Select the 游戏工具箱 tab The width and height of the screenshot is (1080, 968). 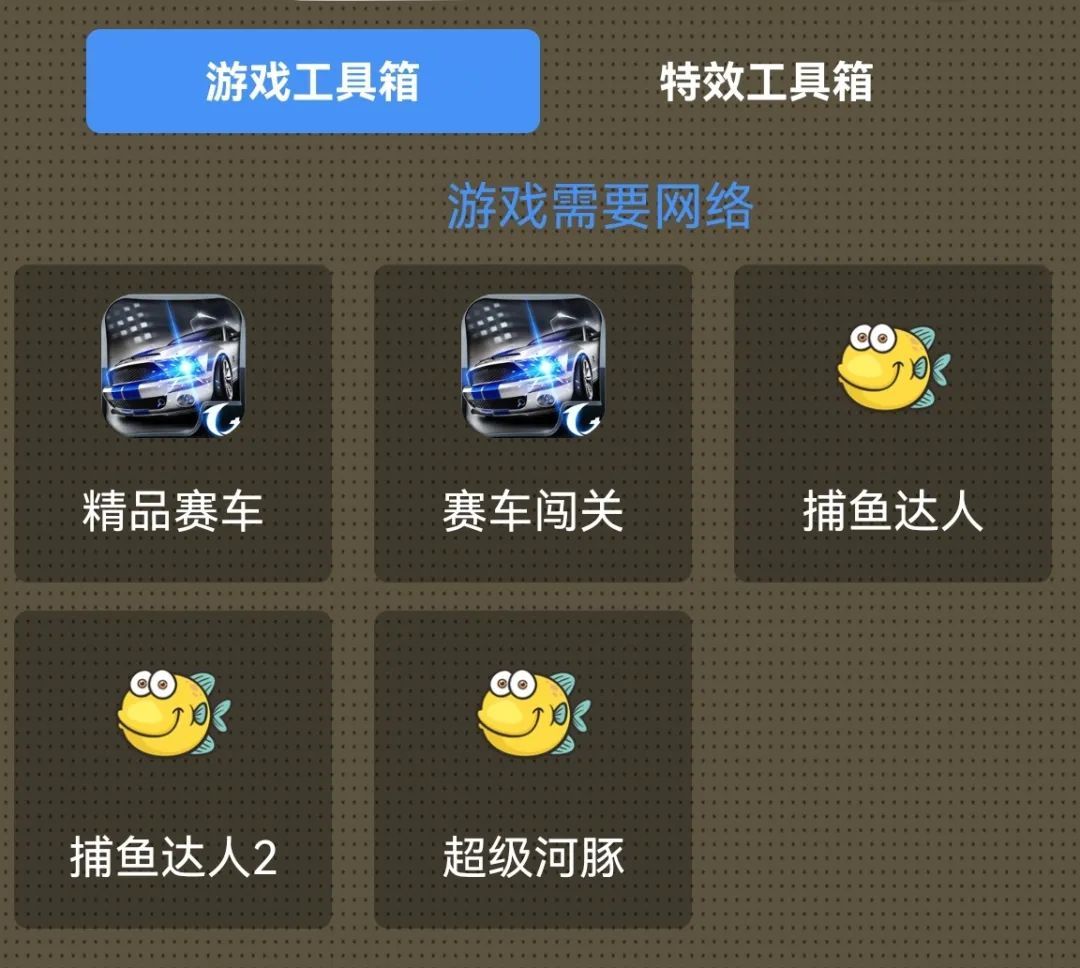click(312, 81)
